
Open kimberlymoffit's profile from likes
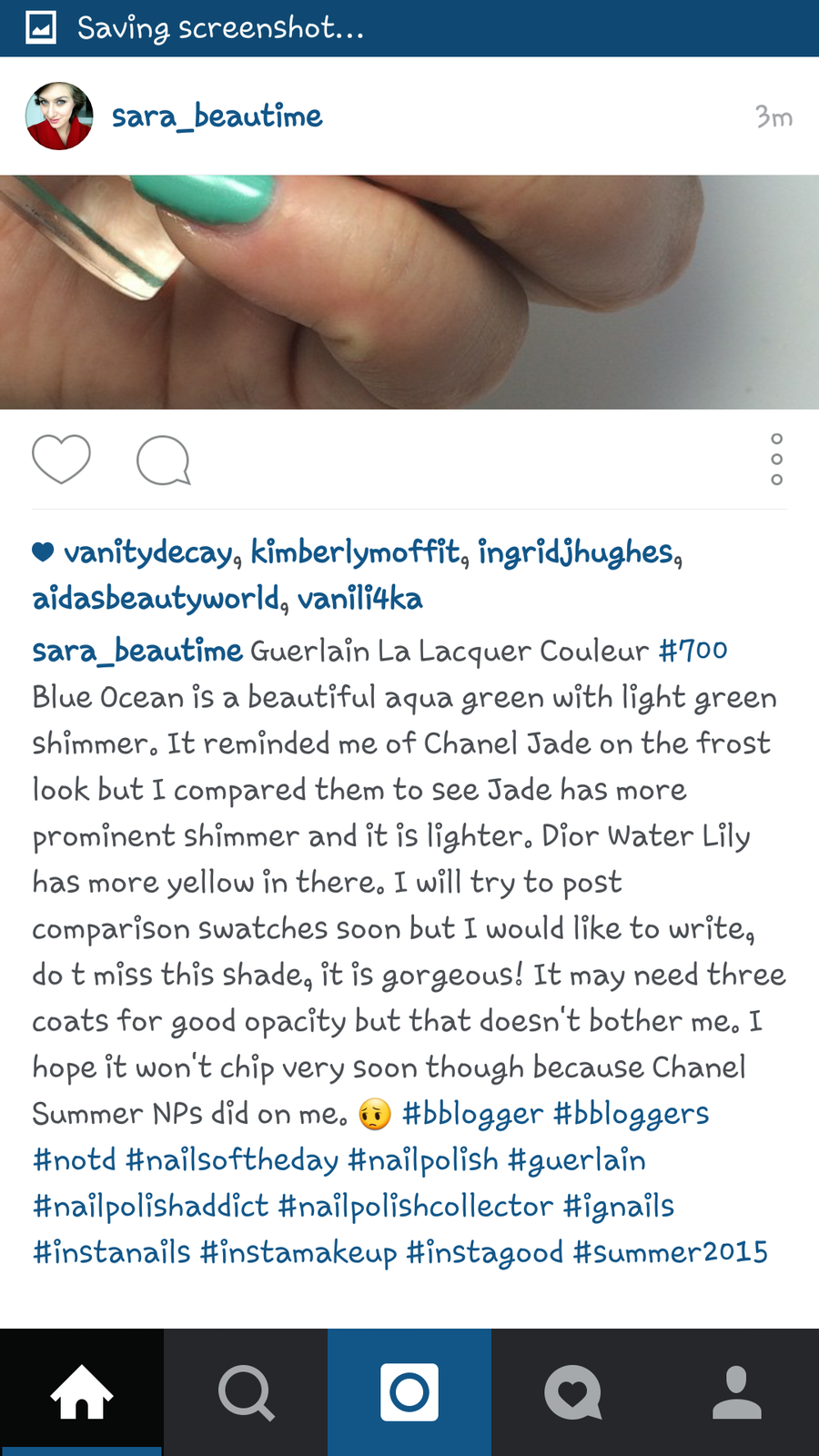(x=356, y=552)
